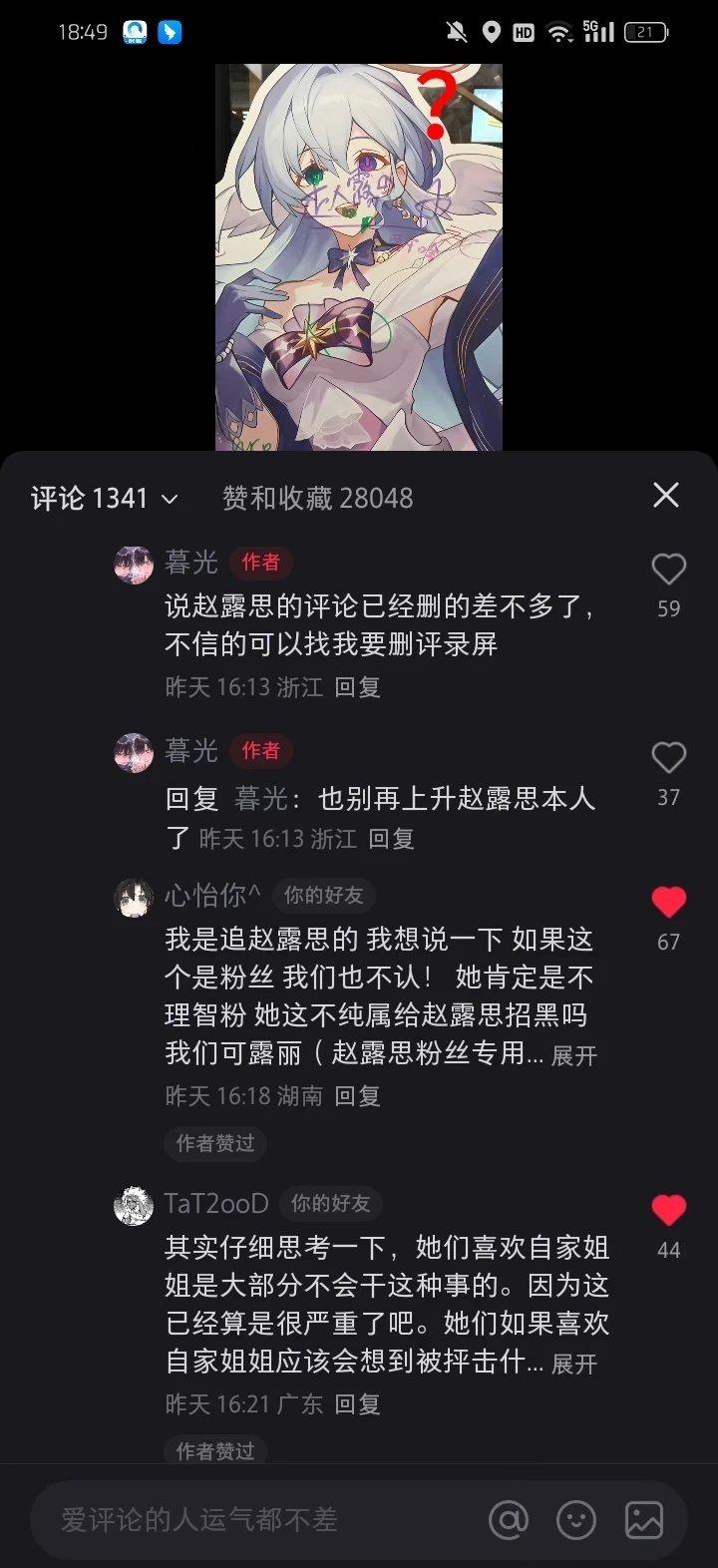The image size is (718, 1568).
Task: Unlike 心怡你^'s comment
Action: coord(668,903)
